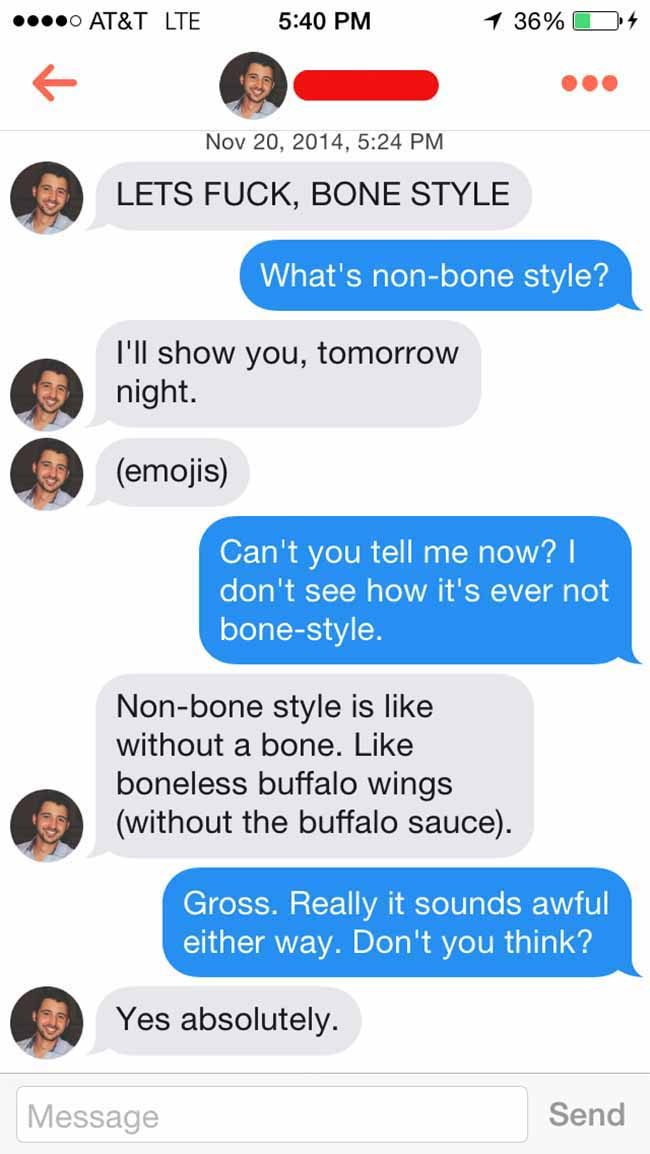The height and width of the screenshot is (1154, 650).
Task: Open the three-dot options menu
Action: 589,84
